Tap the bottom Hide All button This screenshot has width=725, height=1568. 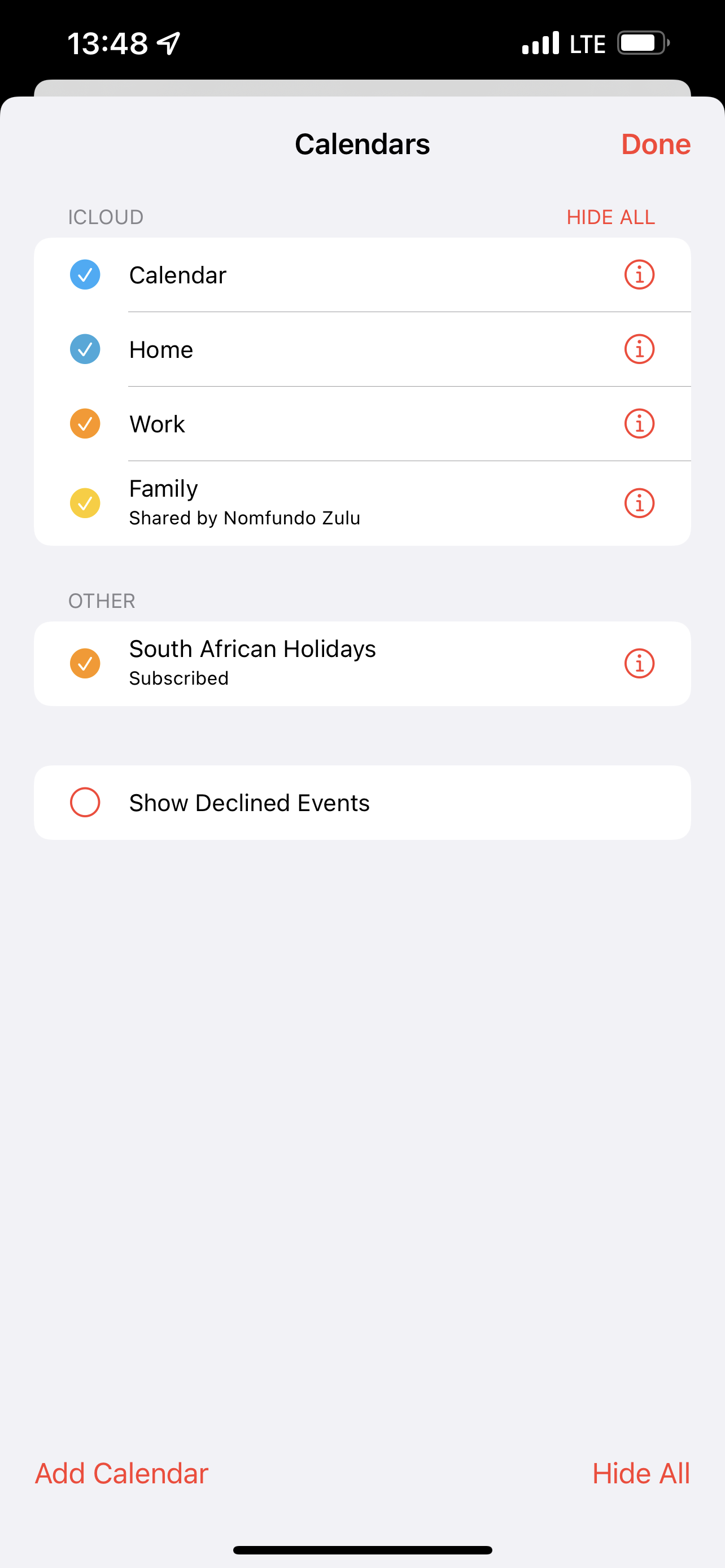click(640, 1474)
